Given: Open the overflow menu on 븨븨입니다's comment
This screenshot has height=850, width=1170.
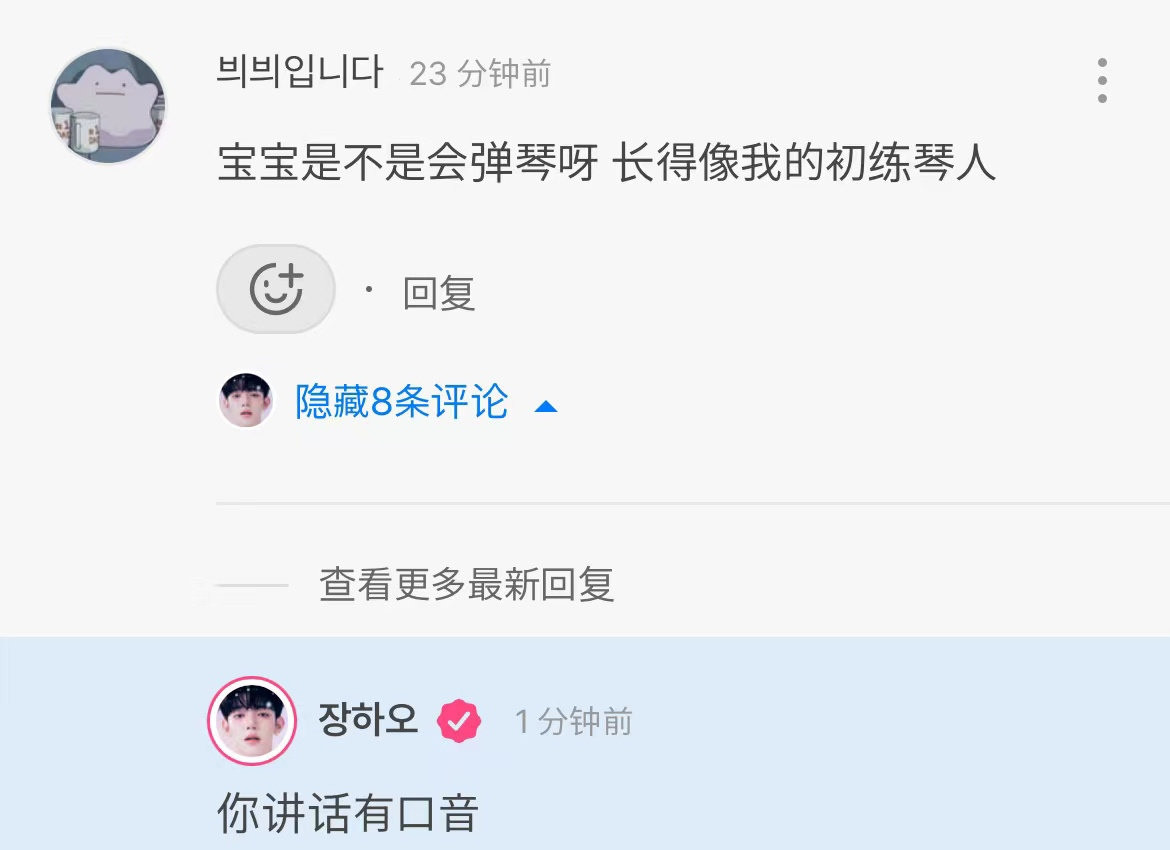Looking at the screenshot, I should [x=1101, y=80].
